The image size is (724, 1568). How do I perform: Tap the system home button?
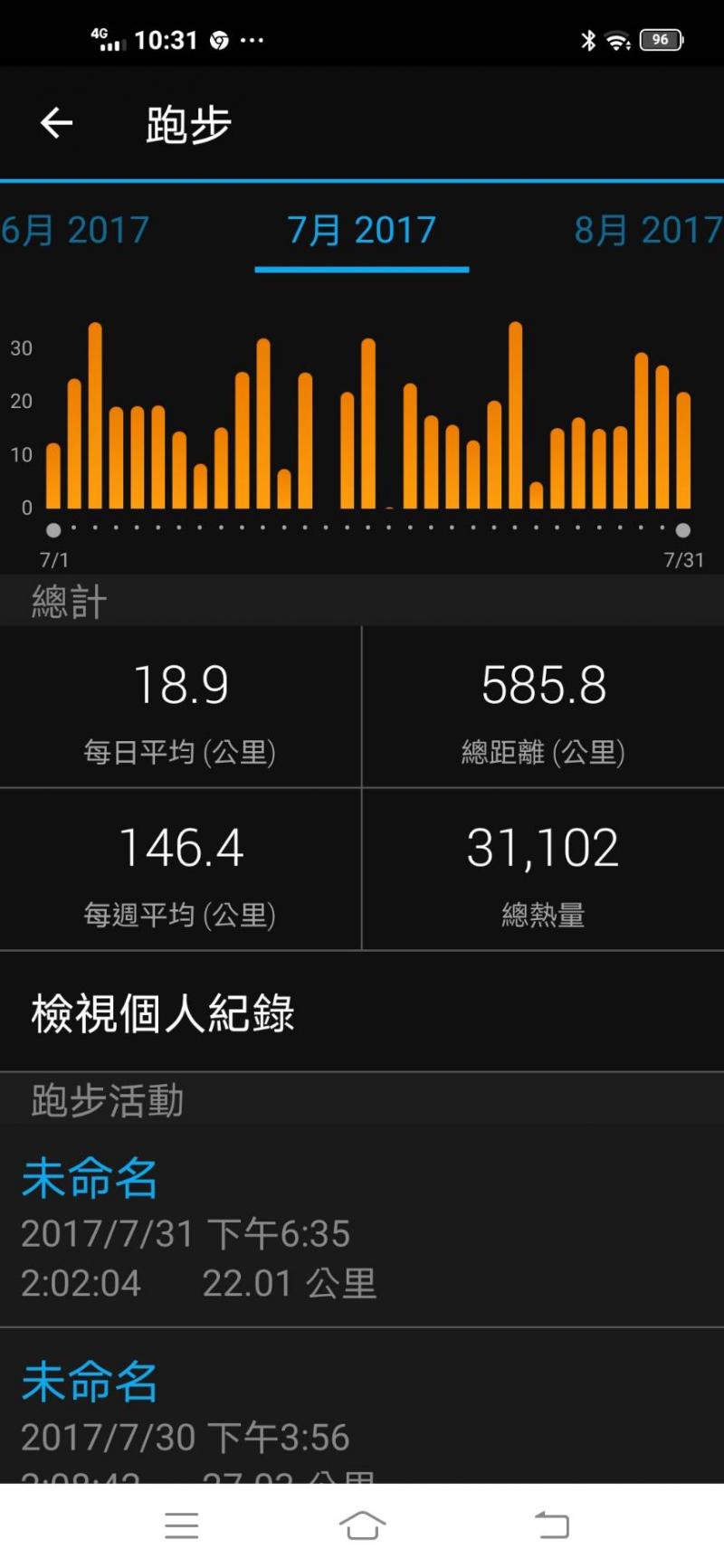click(x=362, y=1525)
